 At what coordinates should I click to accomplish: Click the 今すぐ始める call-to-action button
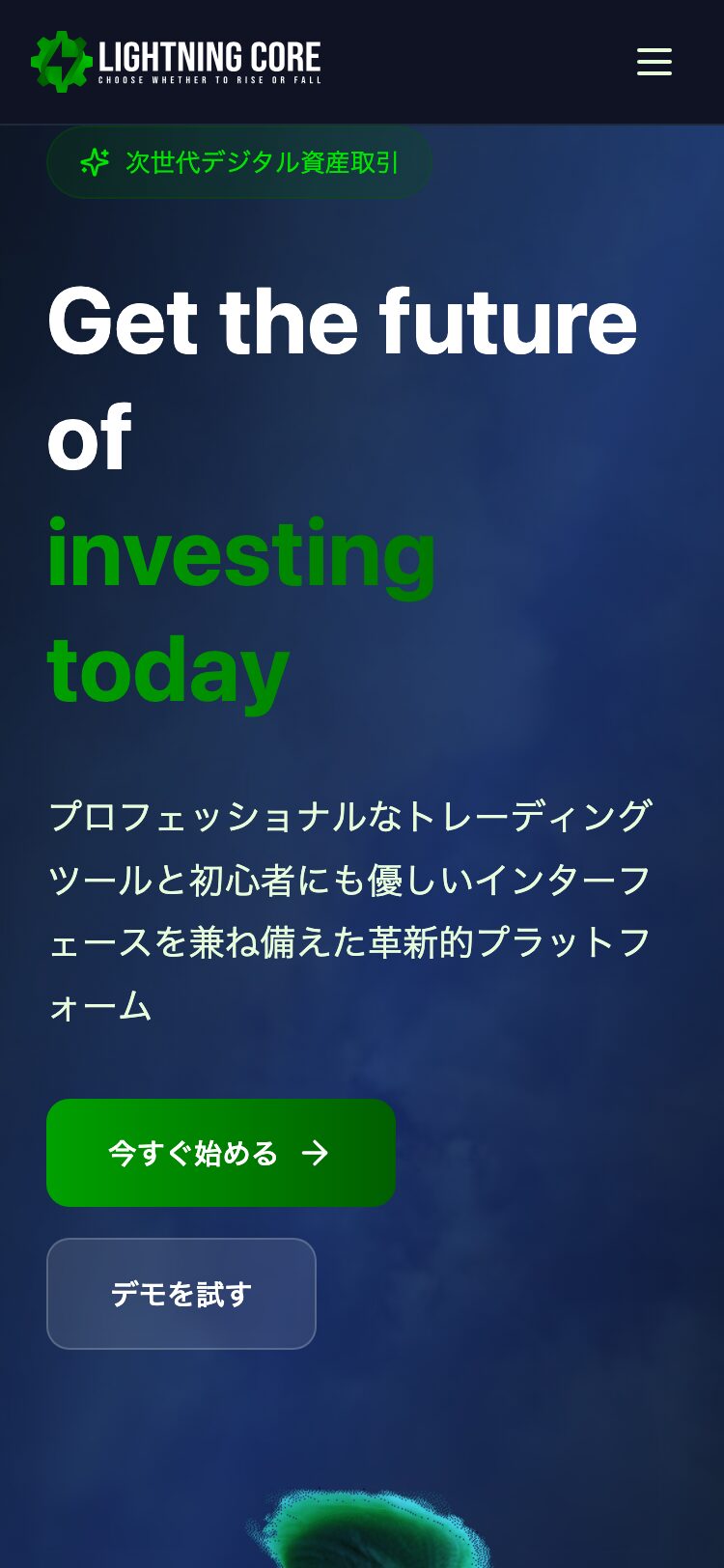220,1153
